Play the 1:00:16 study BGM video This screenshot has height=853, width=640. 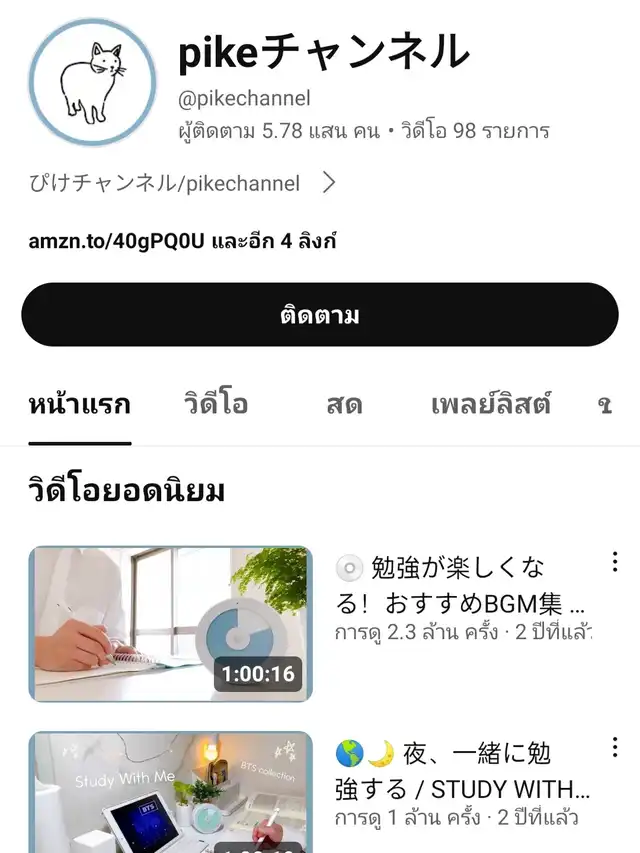170,624
